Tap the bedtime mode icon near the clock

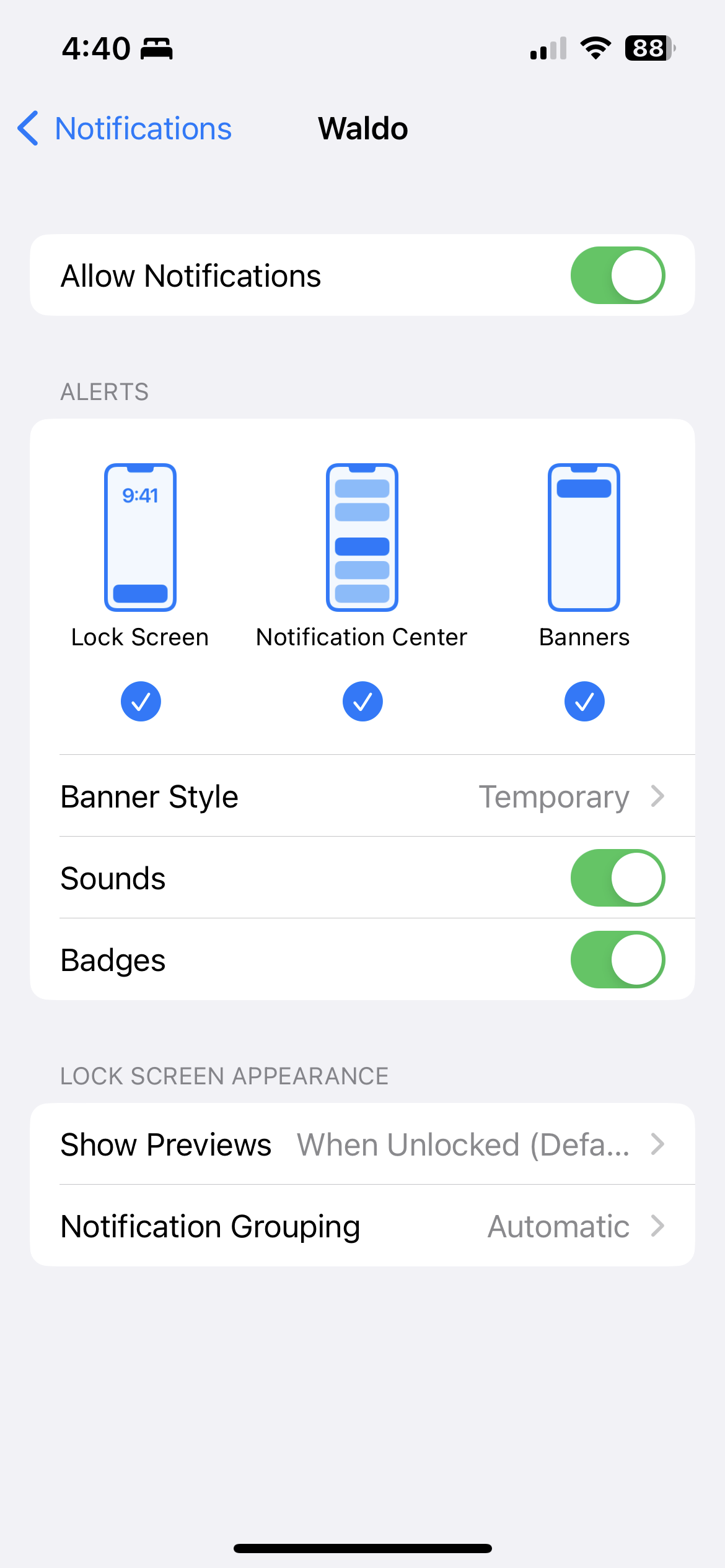[157, 48]
